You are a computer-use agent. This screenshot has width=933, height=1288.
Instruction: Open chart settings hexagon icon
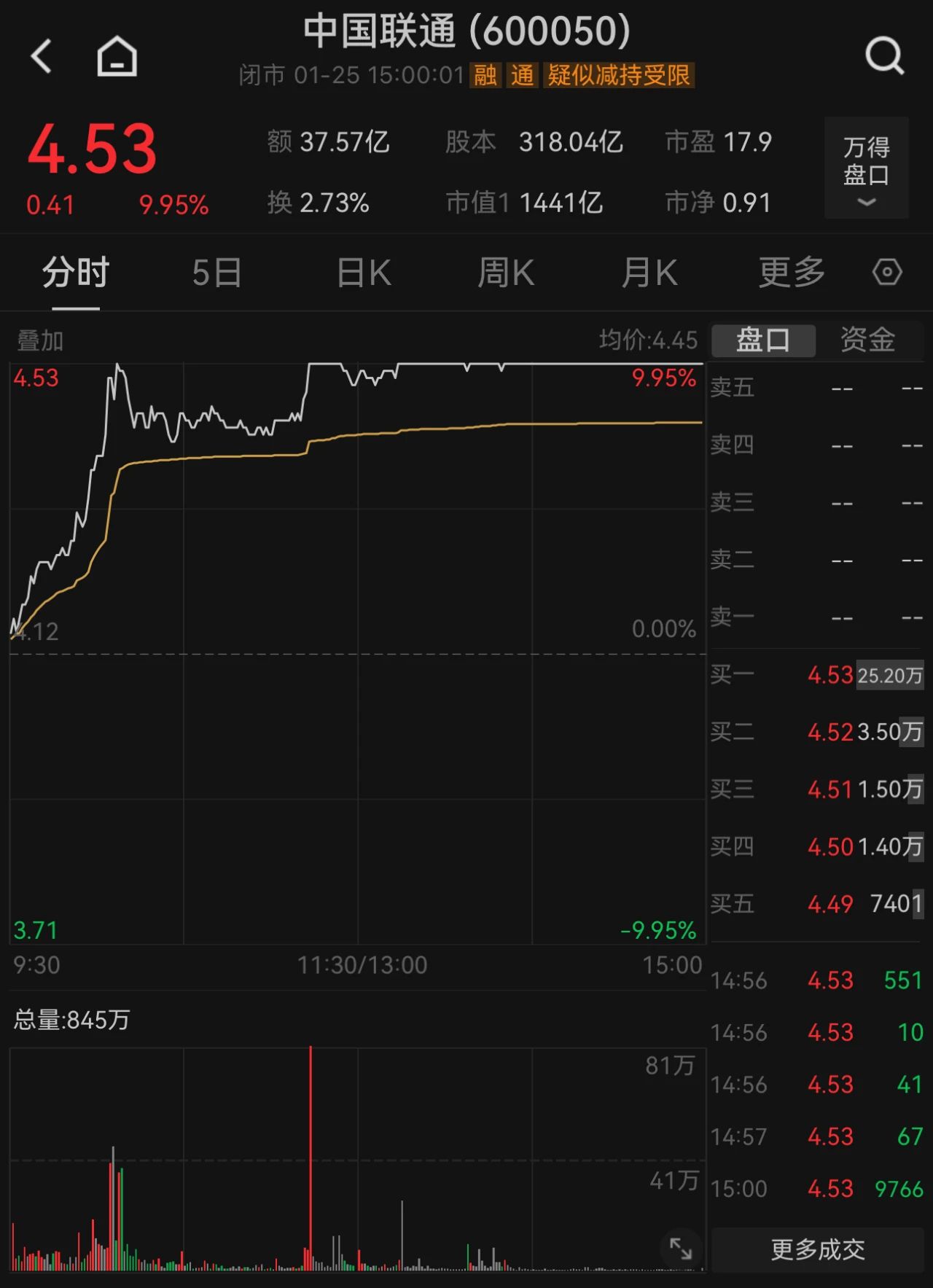tap(886, 273)
